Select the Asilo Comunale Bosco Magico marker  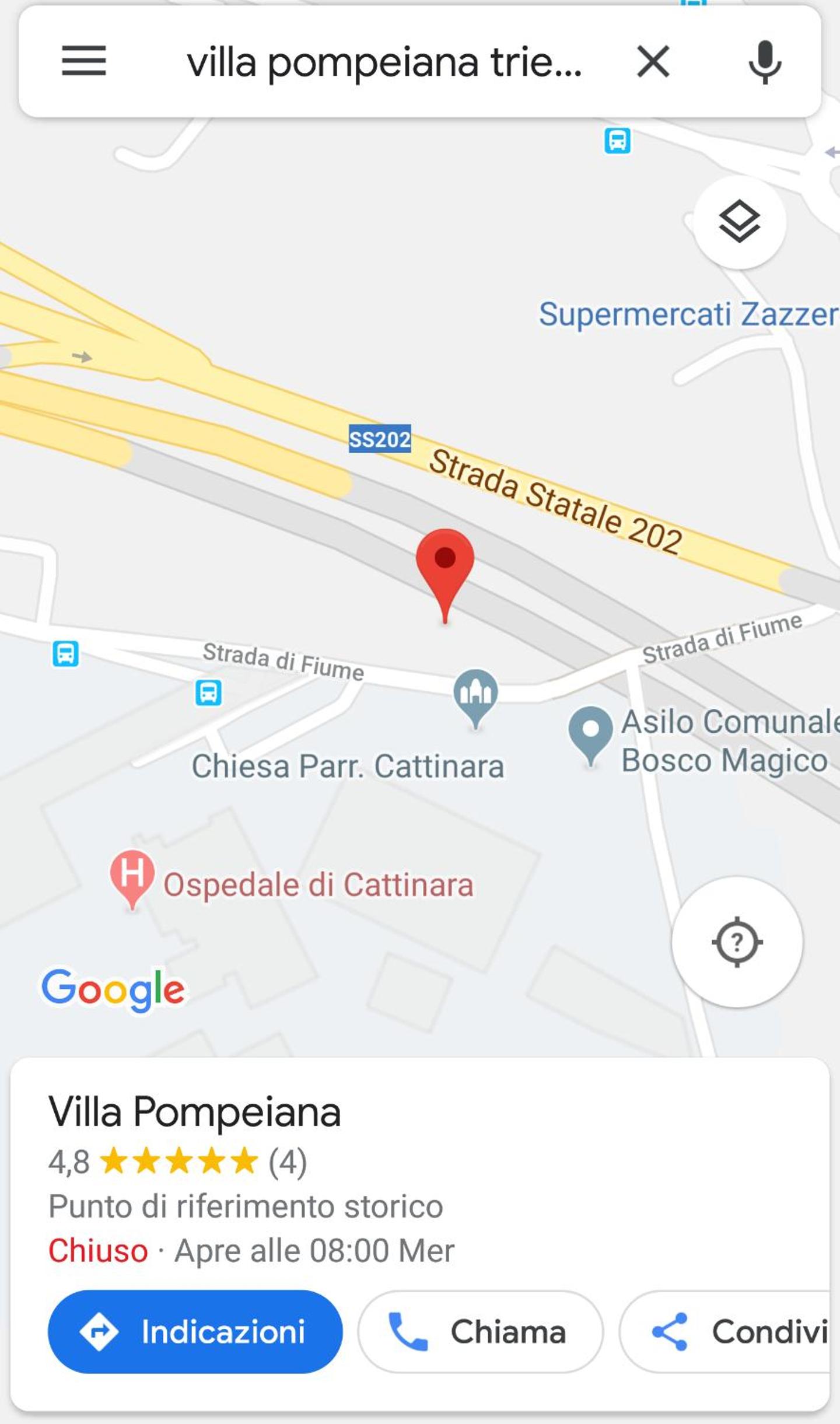coord(590,735)
